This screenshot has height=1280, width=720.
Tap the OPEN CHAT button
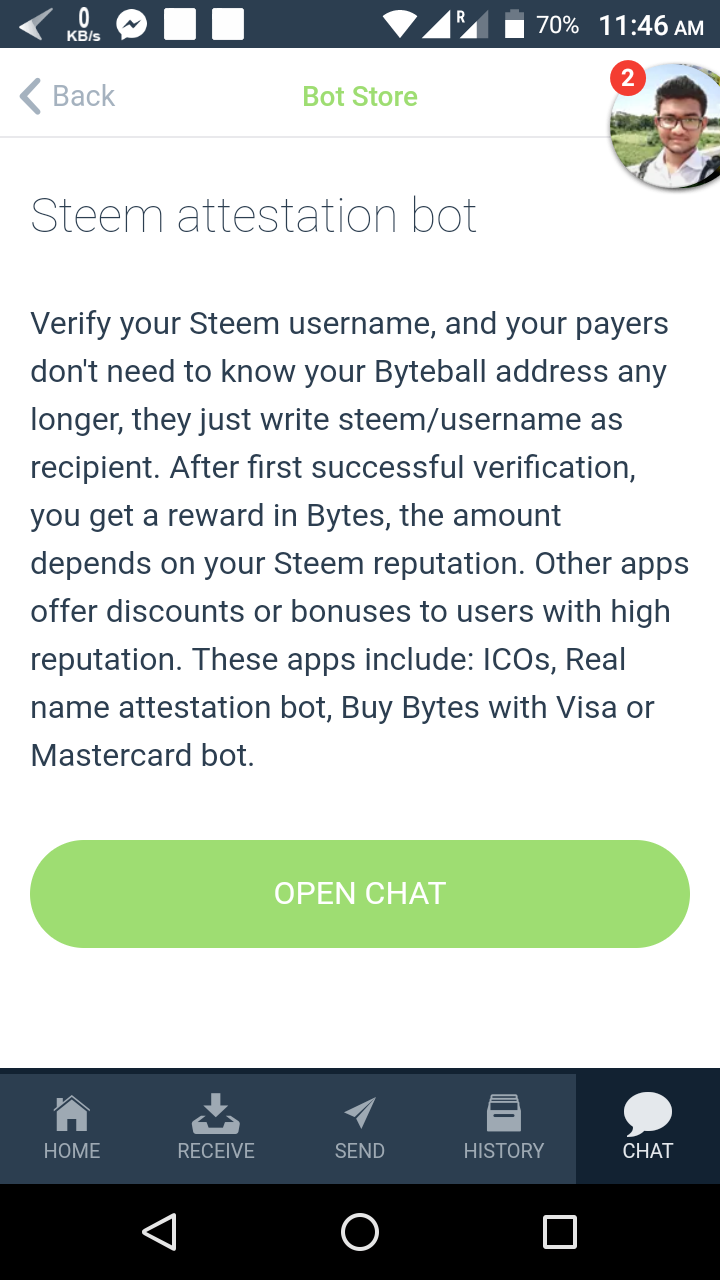pos(360,893)
